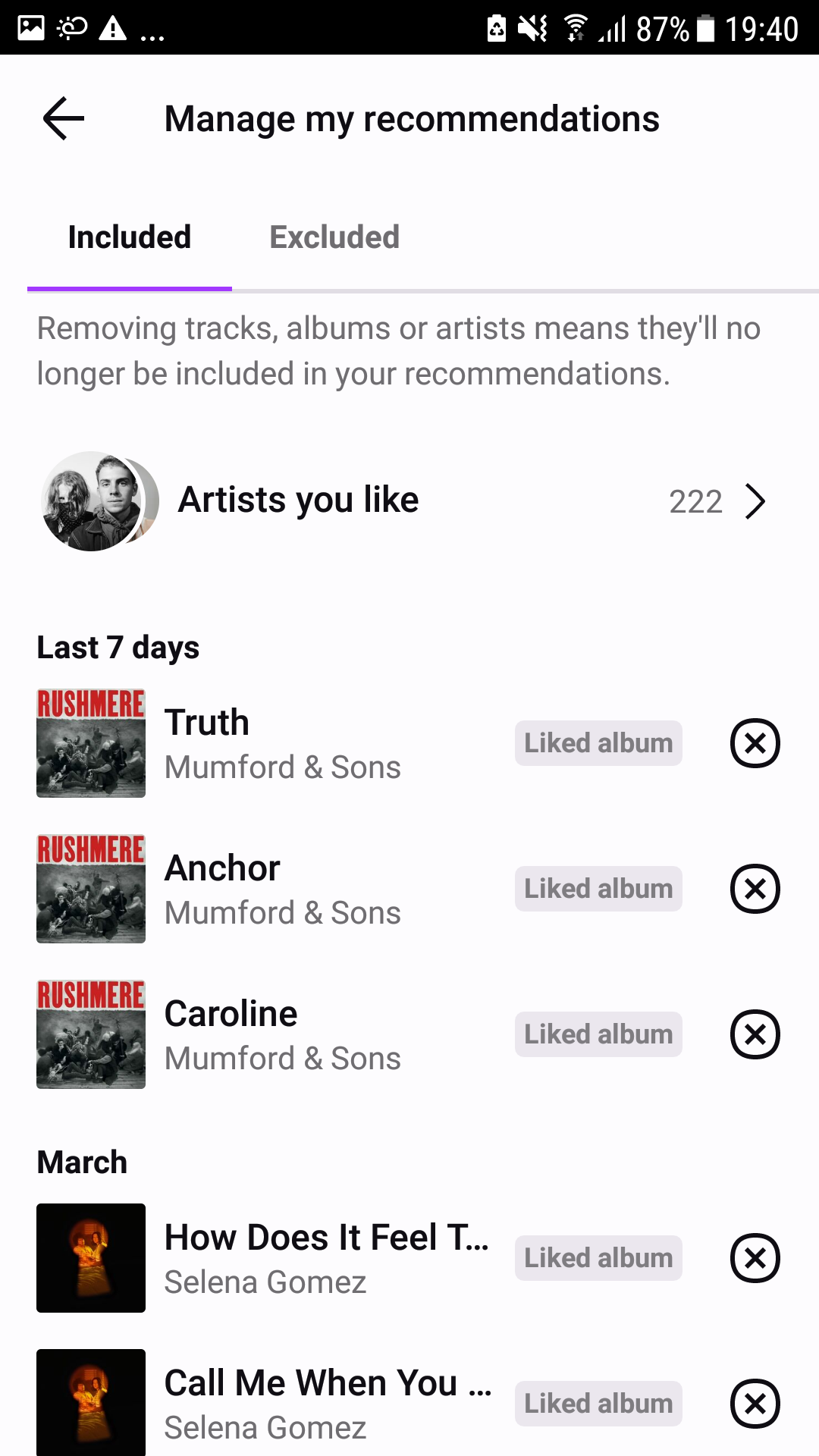
Task: Exclude Call Me When You track
Action: coord(755,1404)
